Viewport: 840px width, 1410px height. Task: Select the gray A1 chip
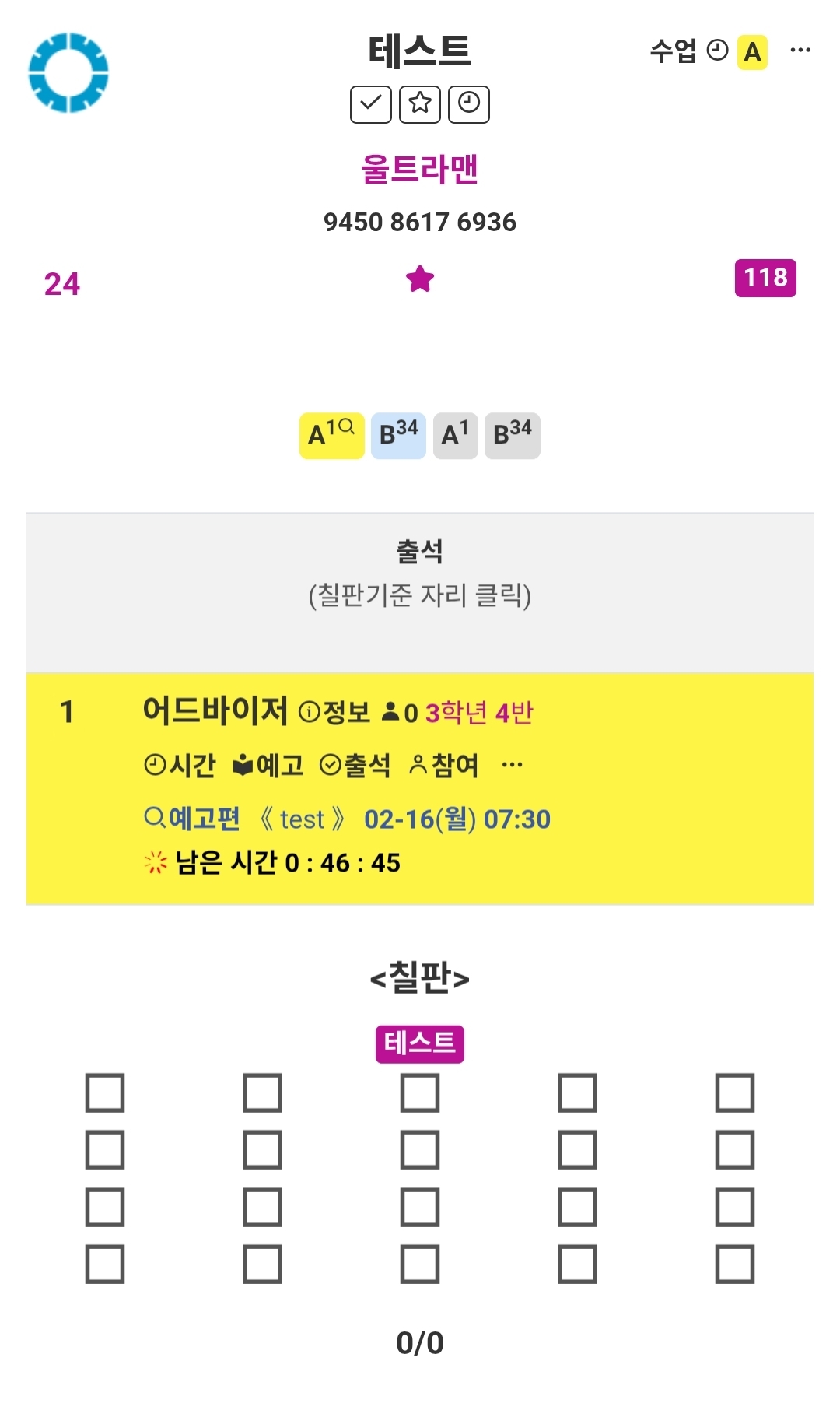[x=455, y=435]
